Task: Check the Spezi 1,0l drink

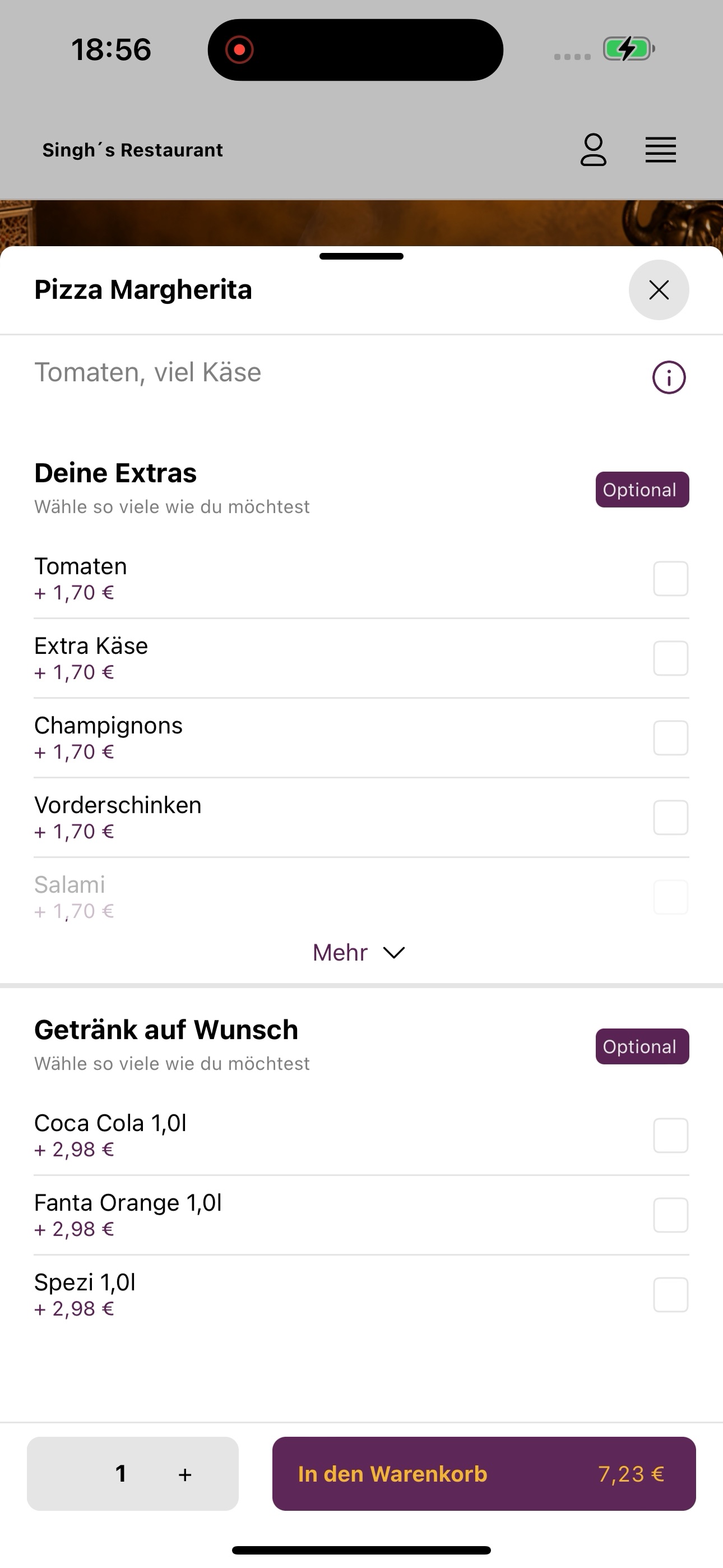Action: pos(671,1295)
